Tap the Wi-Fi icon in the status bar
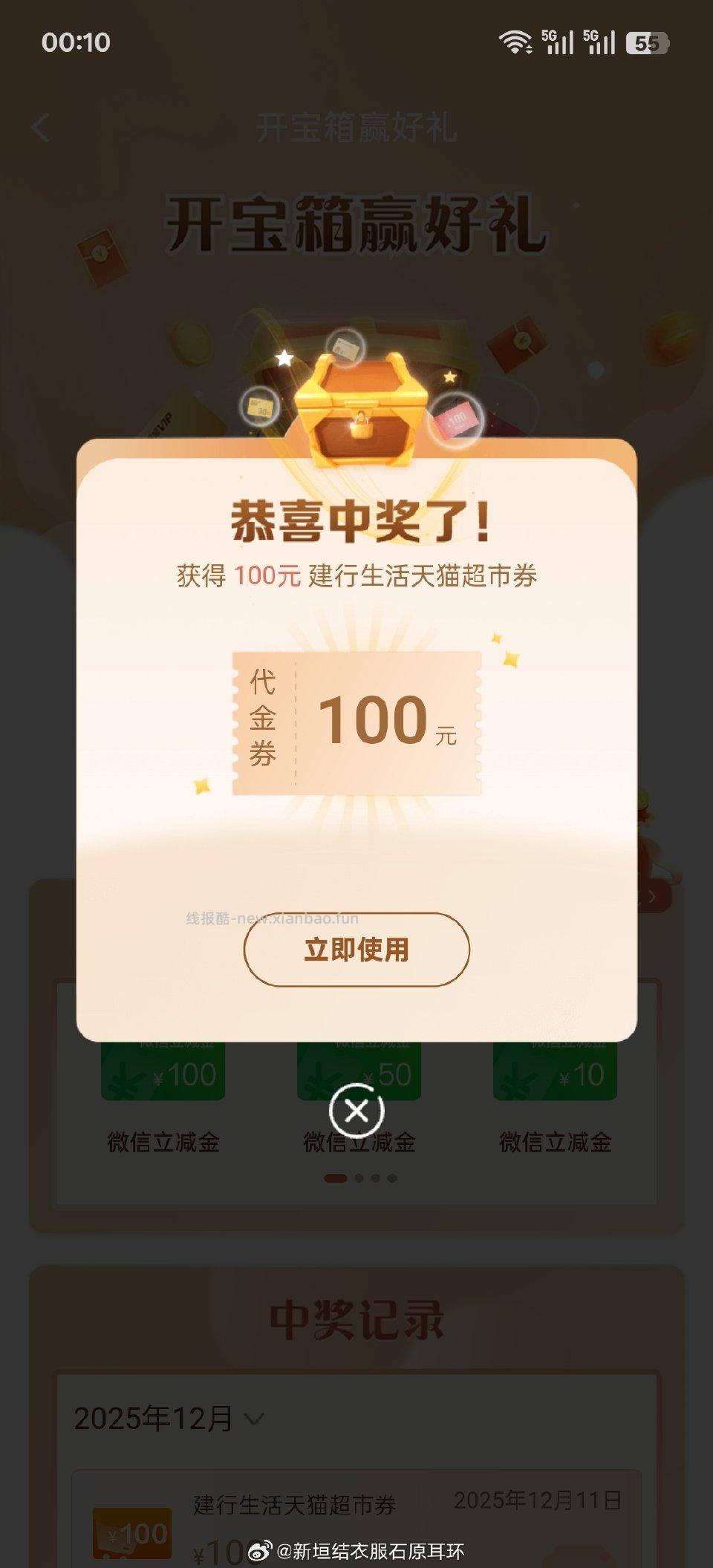713x1568 pixels. tap(515, 42)
